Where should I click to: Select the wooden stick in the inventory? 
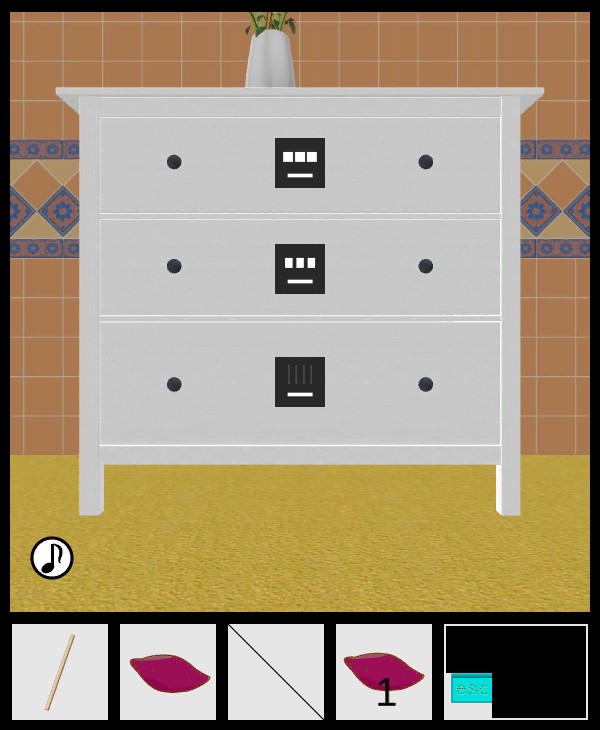pyautogui.click(x=60, y=672)
